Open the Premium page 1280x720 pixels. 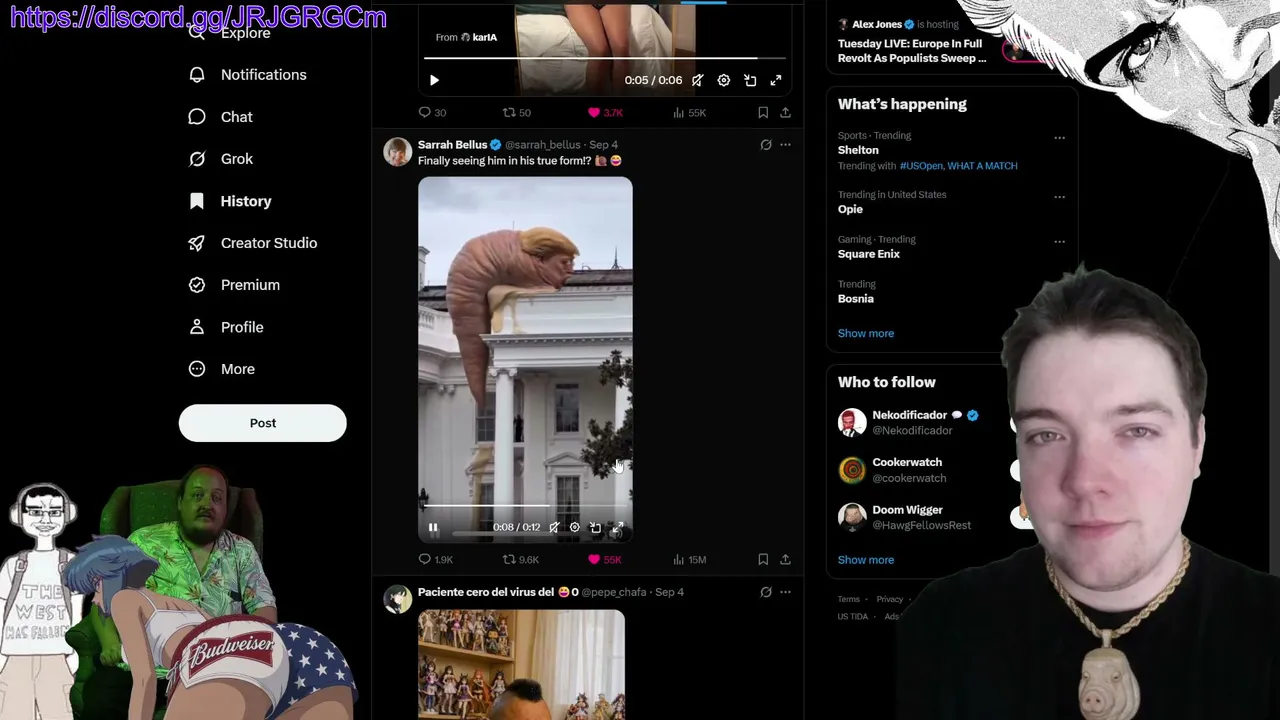click(234, 285)
